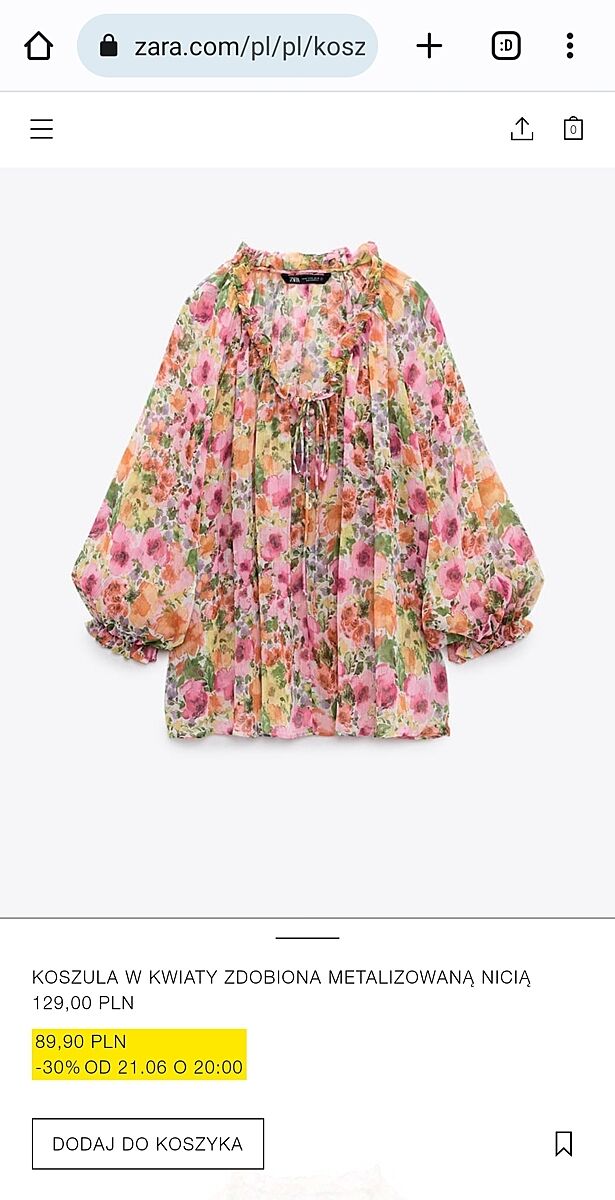
Task: Share this floral shirt product
Action: pos(522,129)
